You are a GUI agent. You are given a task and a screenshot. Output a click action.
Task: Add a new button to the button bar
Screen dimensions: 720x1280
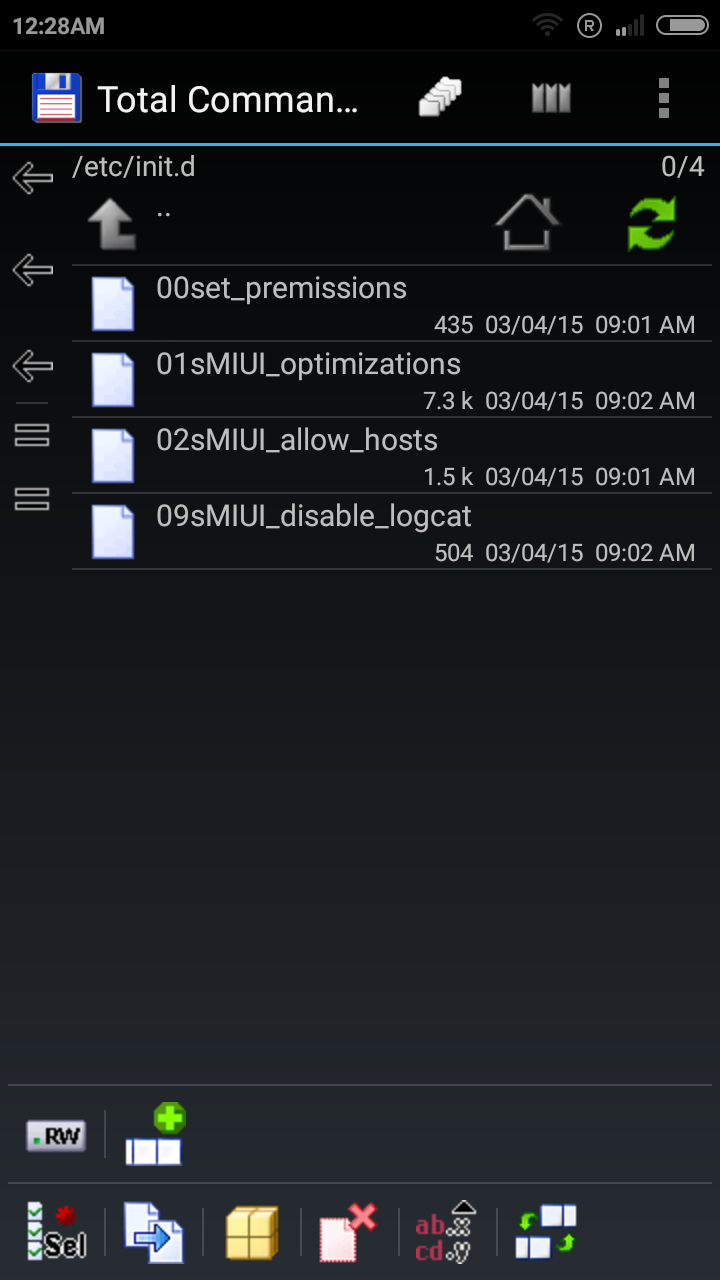[x=155, y=1136]
